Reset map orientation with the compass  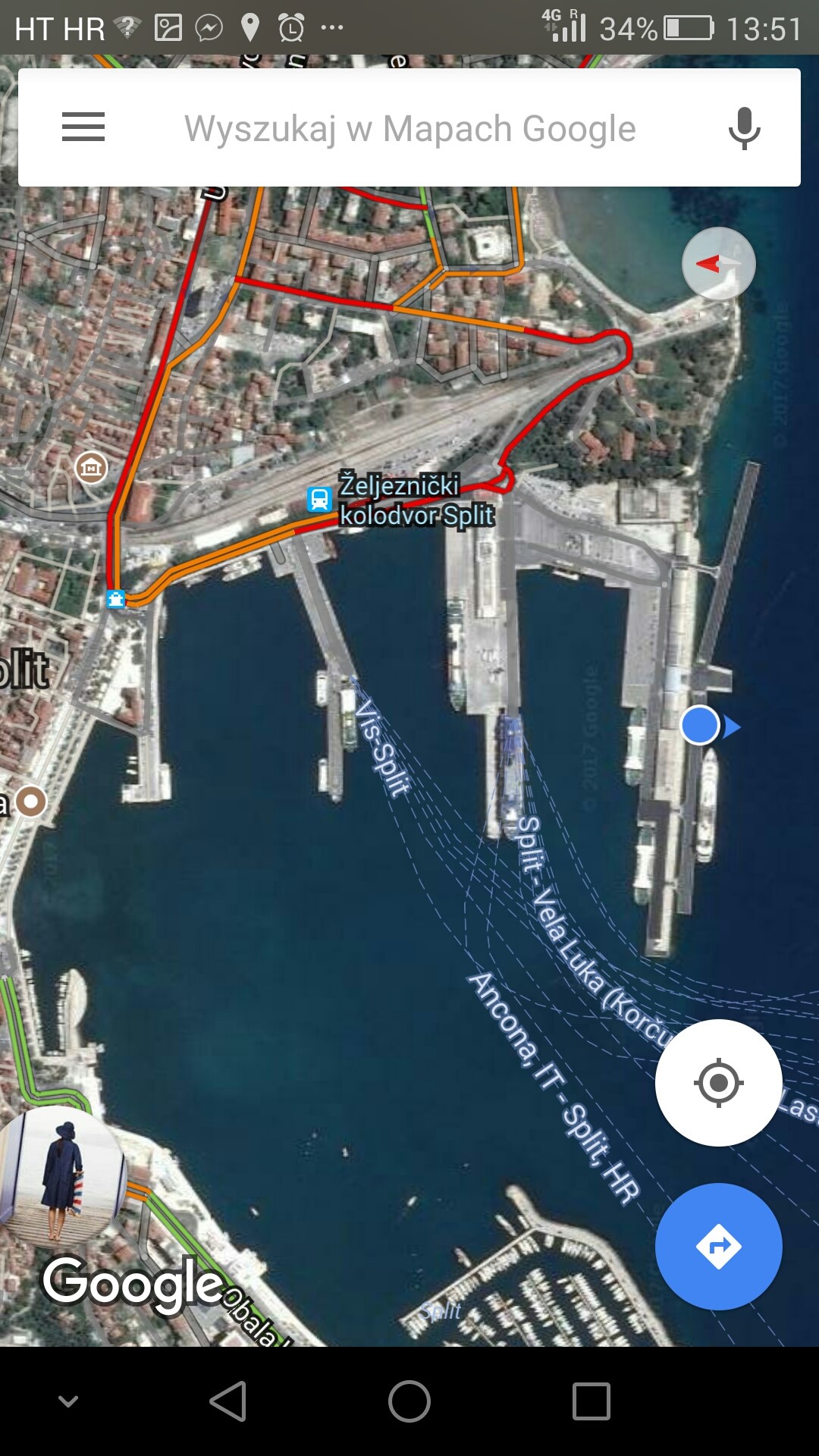click(718, 264)
